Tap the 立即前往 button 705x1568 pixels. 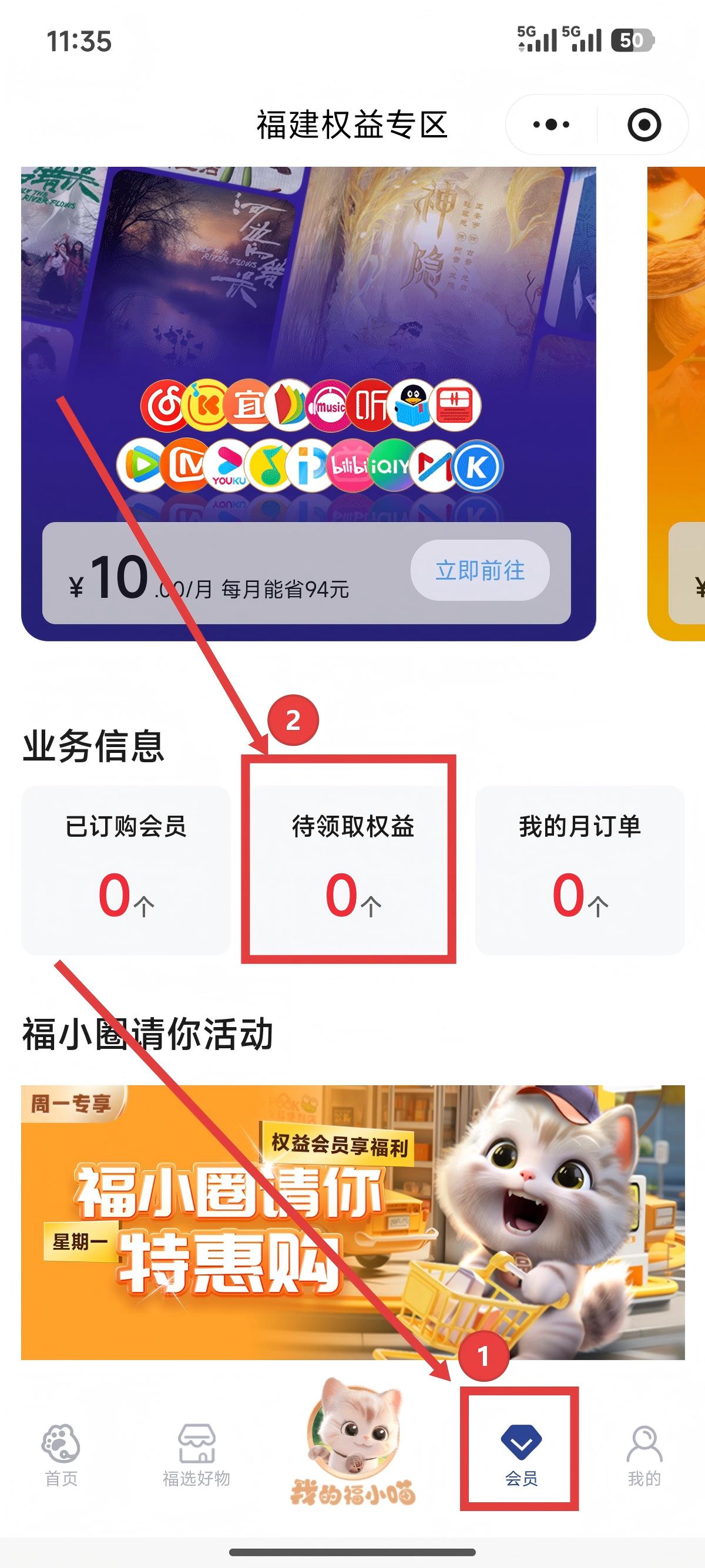tap(480, 570)
